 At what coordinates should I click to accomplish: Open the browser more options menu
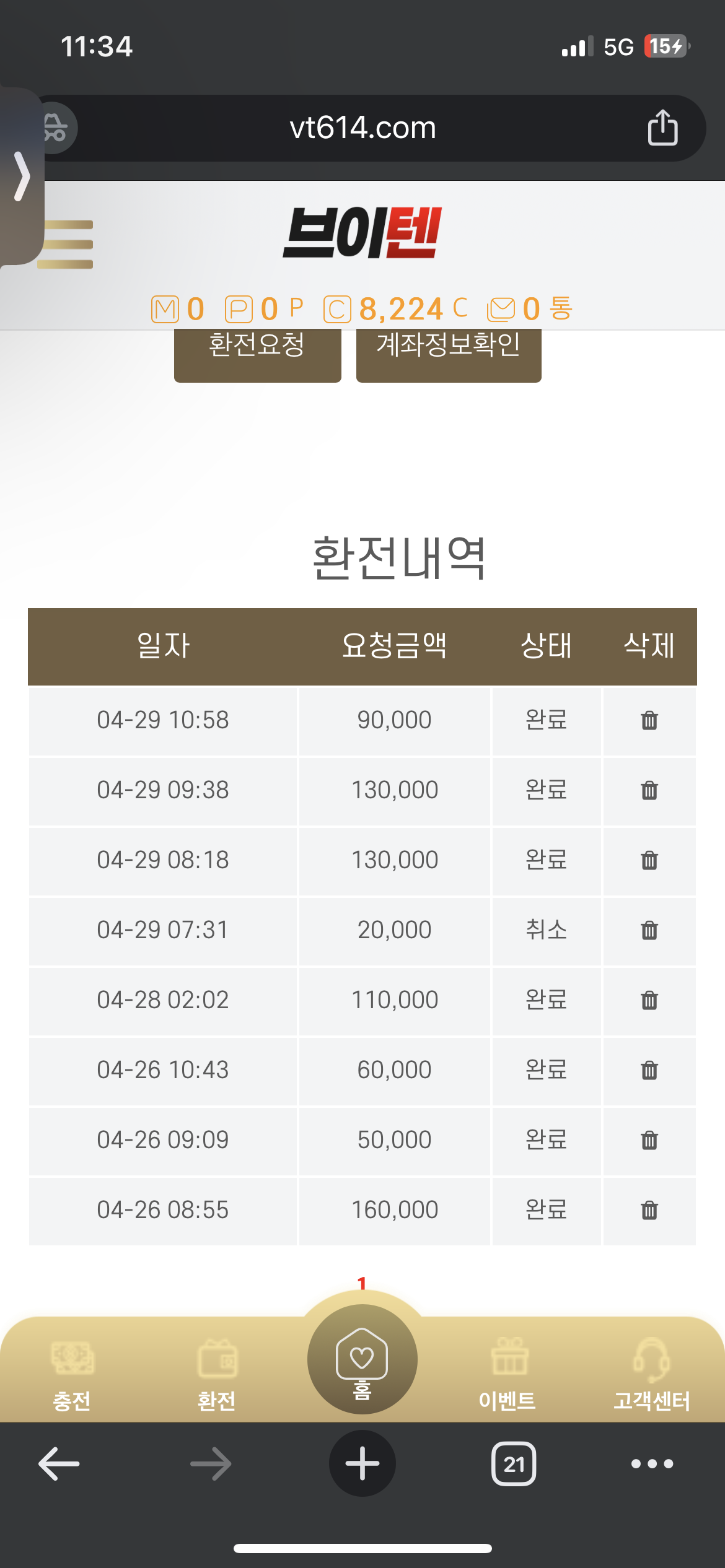tap(652, 1464)
